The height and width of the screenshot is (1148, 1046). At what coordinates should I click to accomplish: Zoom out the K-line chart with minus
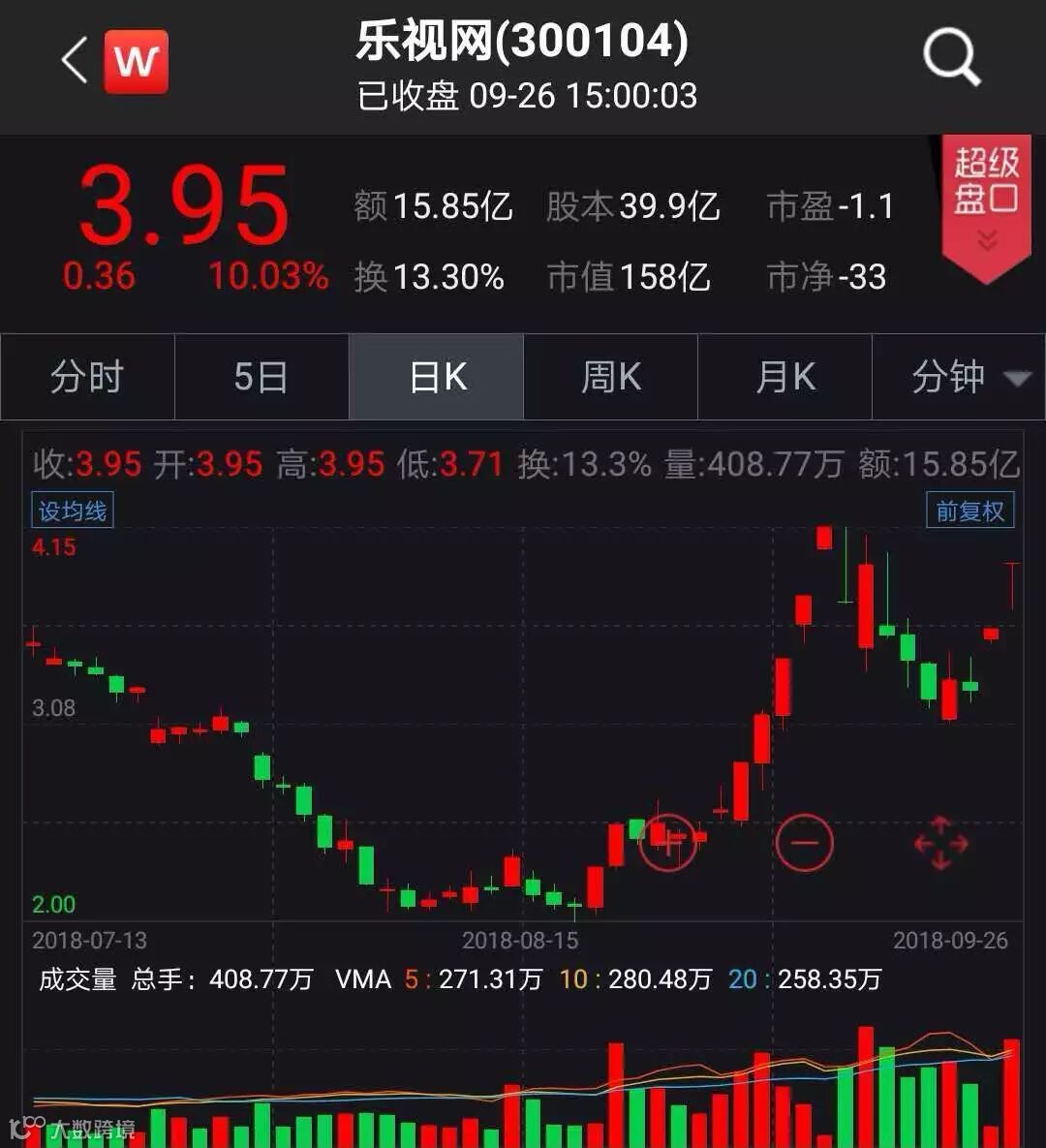point(805,843)
